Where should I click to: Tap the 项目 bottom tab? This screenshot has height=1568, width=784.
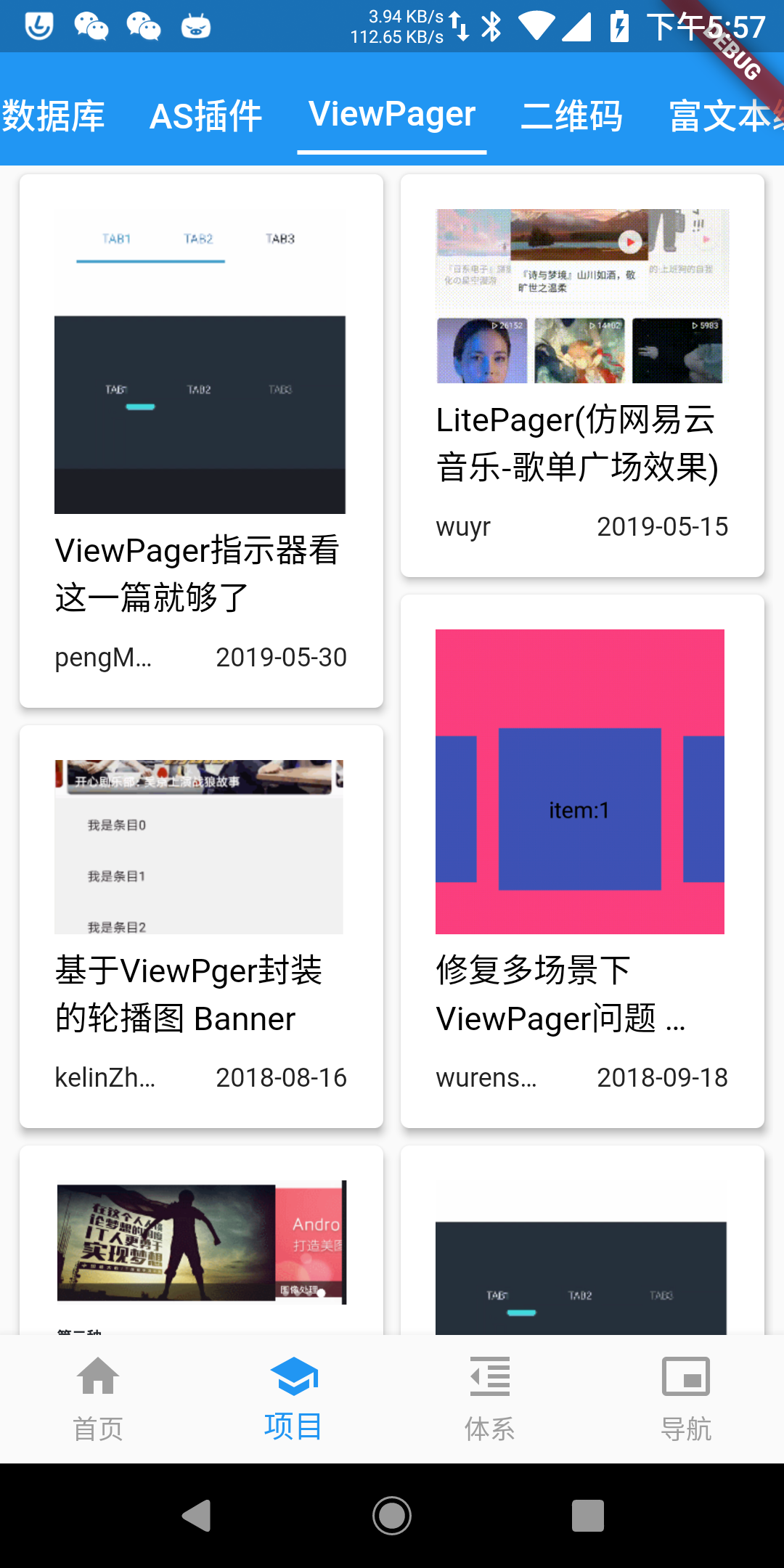click(x=294, y=1399)
